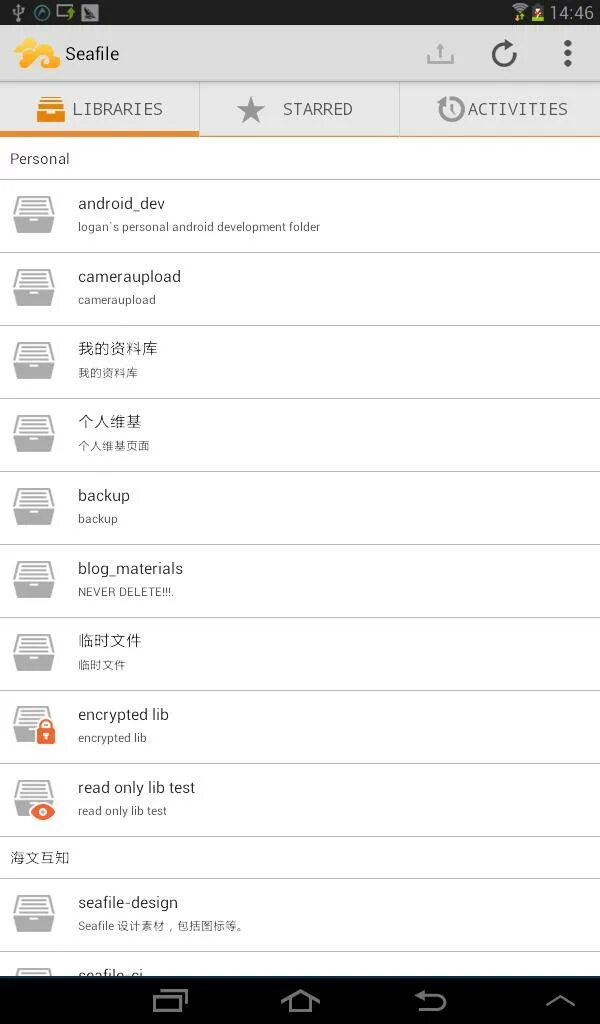Go back using the system back button

pos(430,1000)
